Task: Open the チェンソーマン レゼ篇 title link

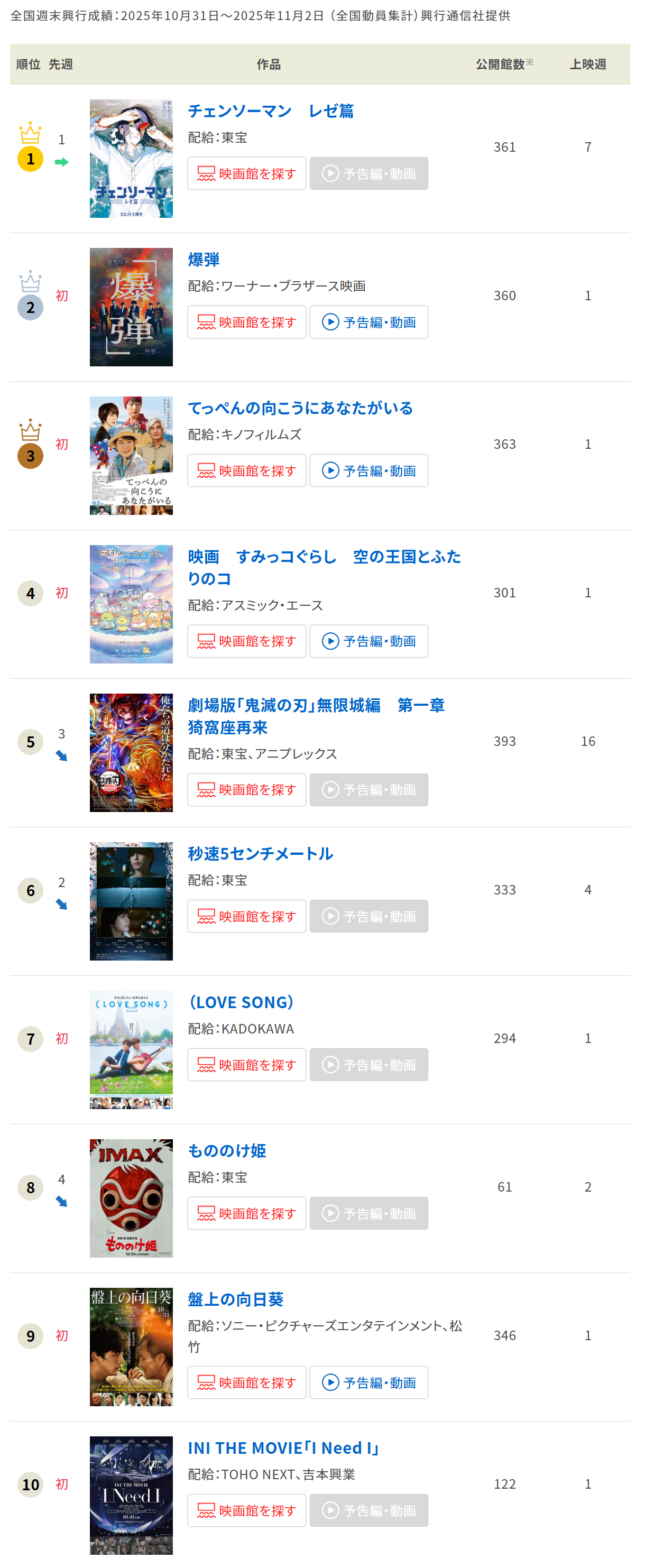Action: pos(270,111)
